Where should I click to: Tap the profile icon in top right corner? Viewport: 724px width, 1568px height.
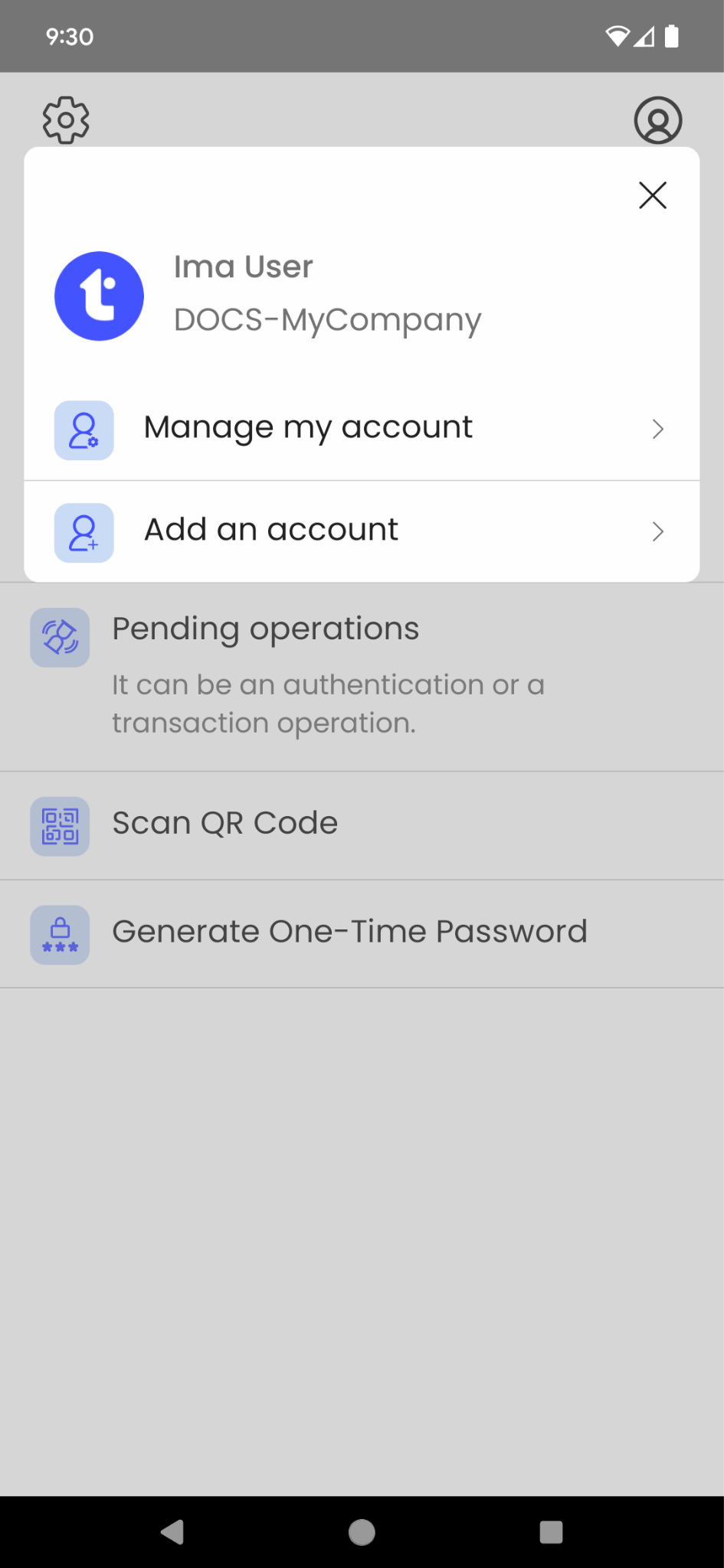(658, 119)
